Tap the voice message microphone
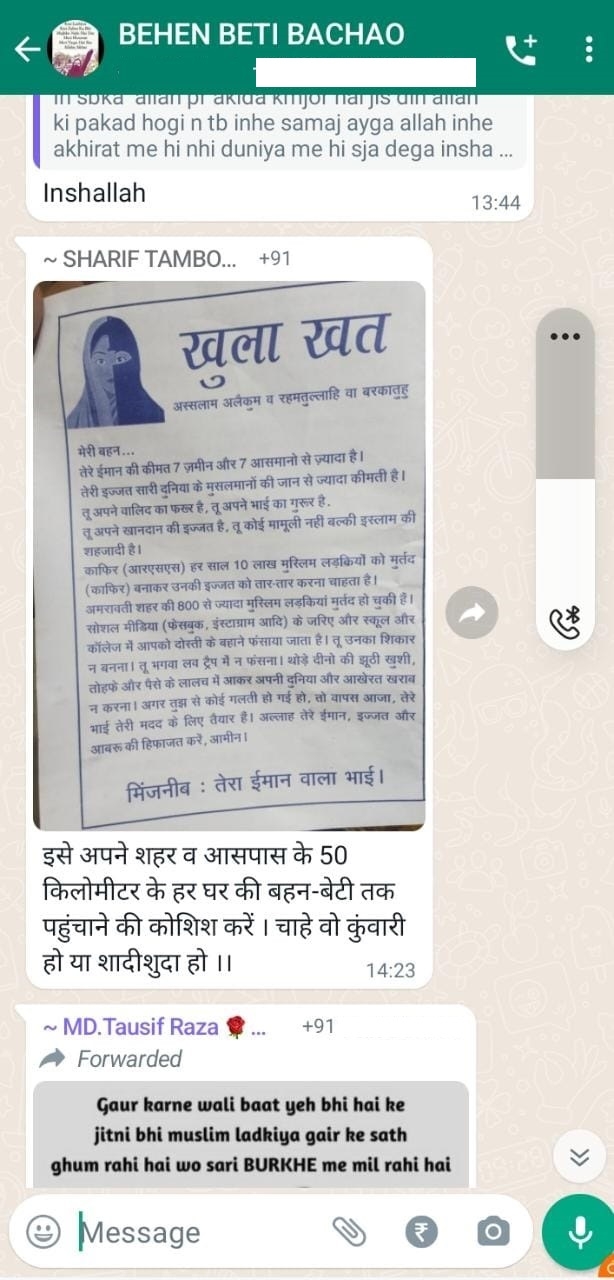614x1280 pixels. coord(579,1231)
